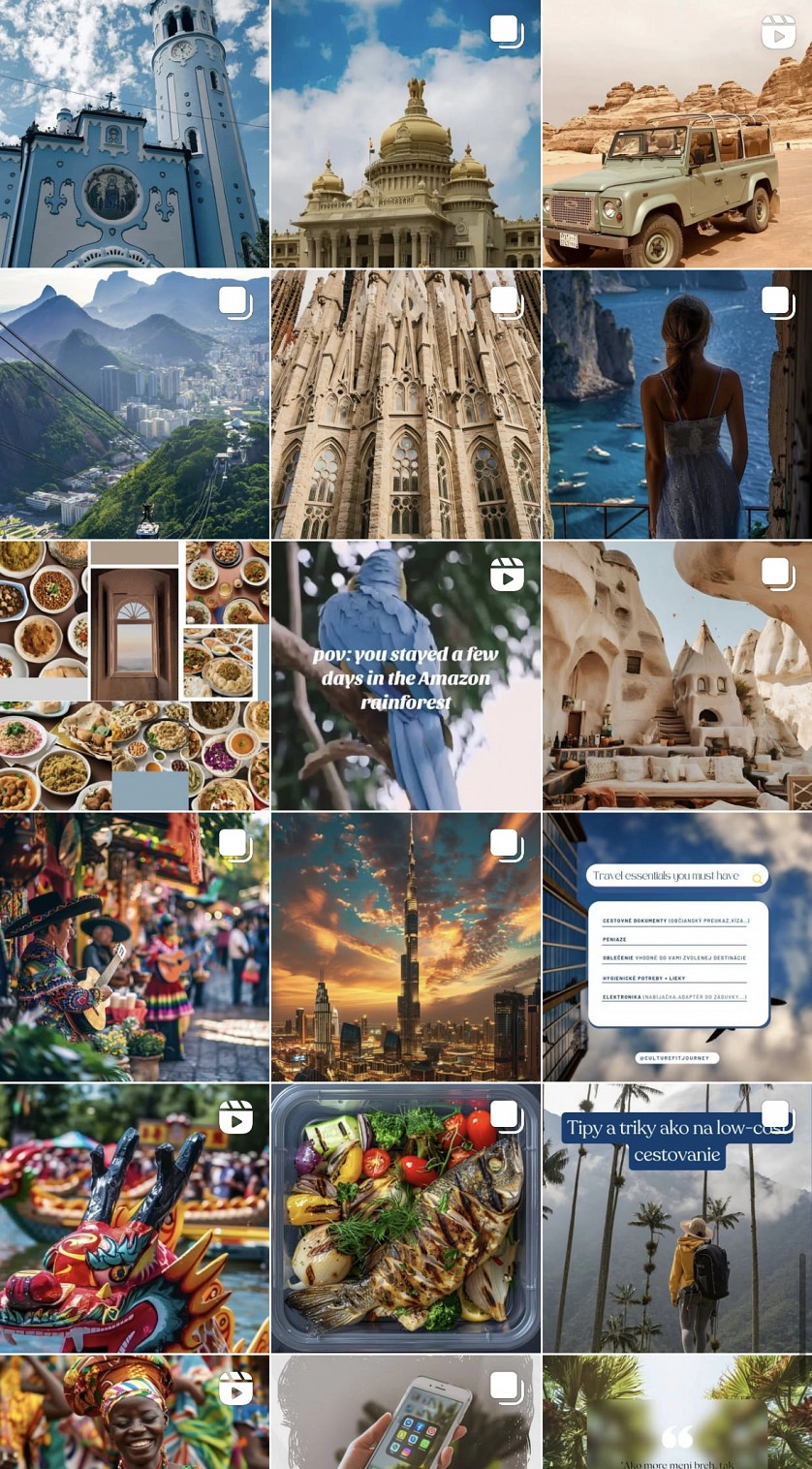812x1469 pixels.
Task: Open the cave house terrace post
Action: (676, 675)
